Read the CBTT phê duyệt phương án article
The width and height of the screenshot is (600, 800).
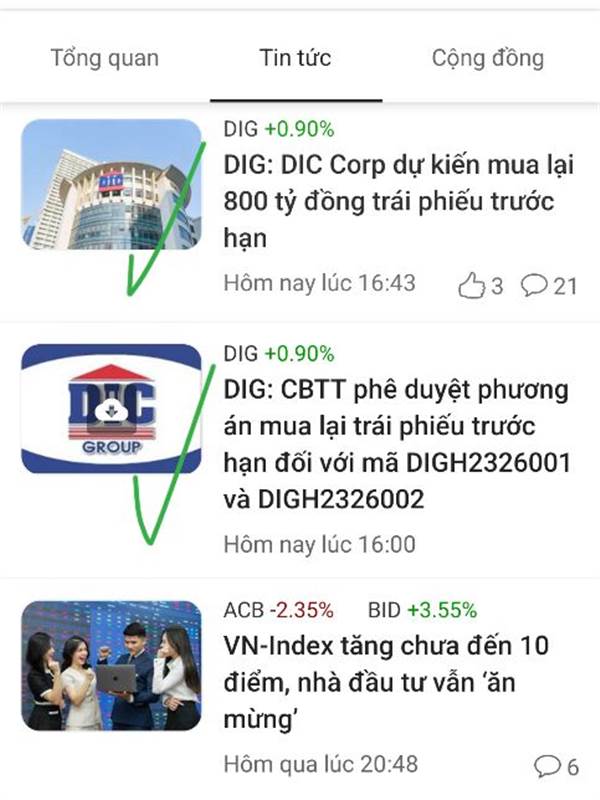[396, 444]
